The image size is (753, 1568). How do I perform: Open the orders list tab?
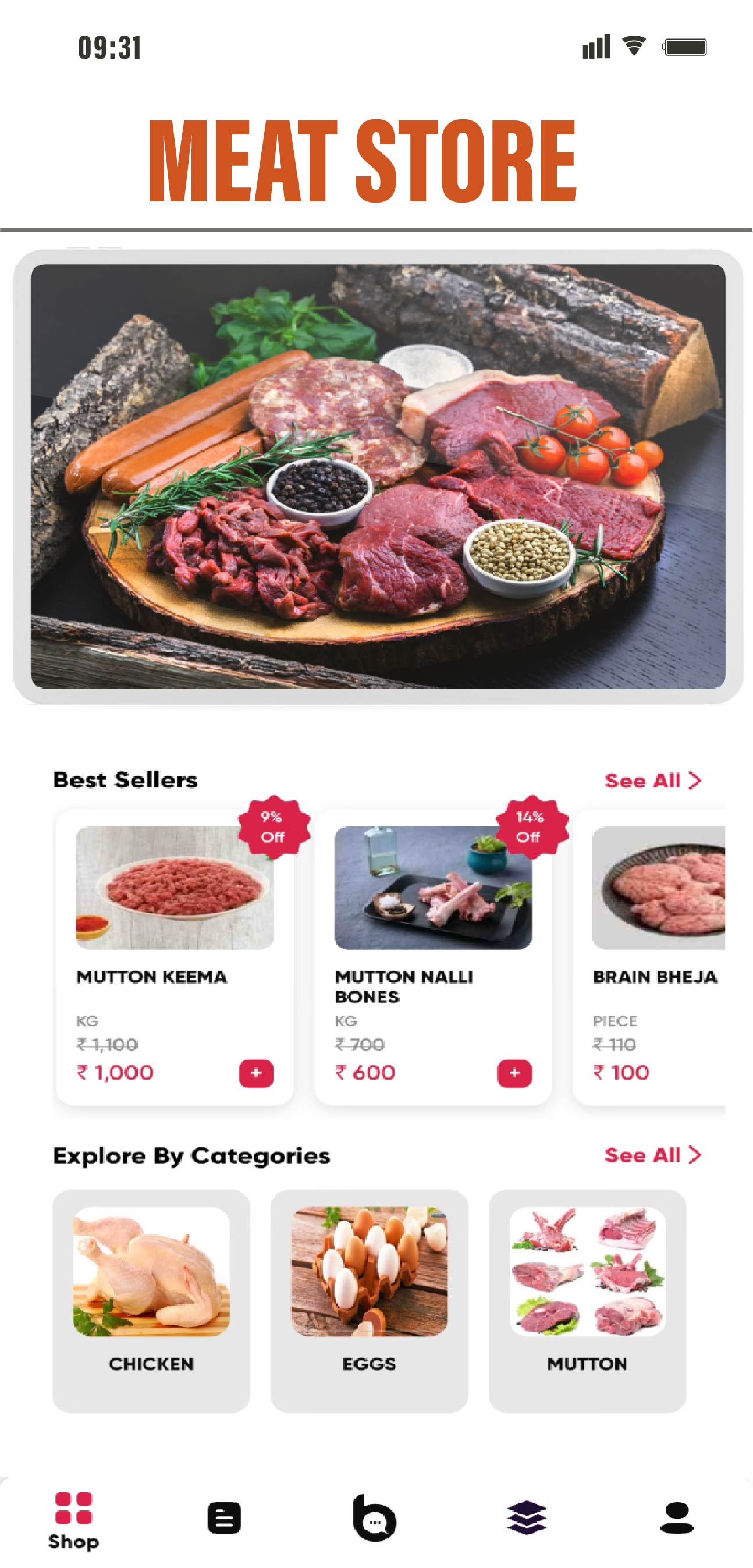pos(224,1517)
